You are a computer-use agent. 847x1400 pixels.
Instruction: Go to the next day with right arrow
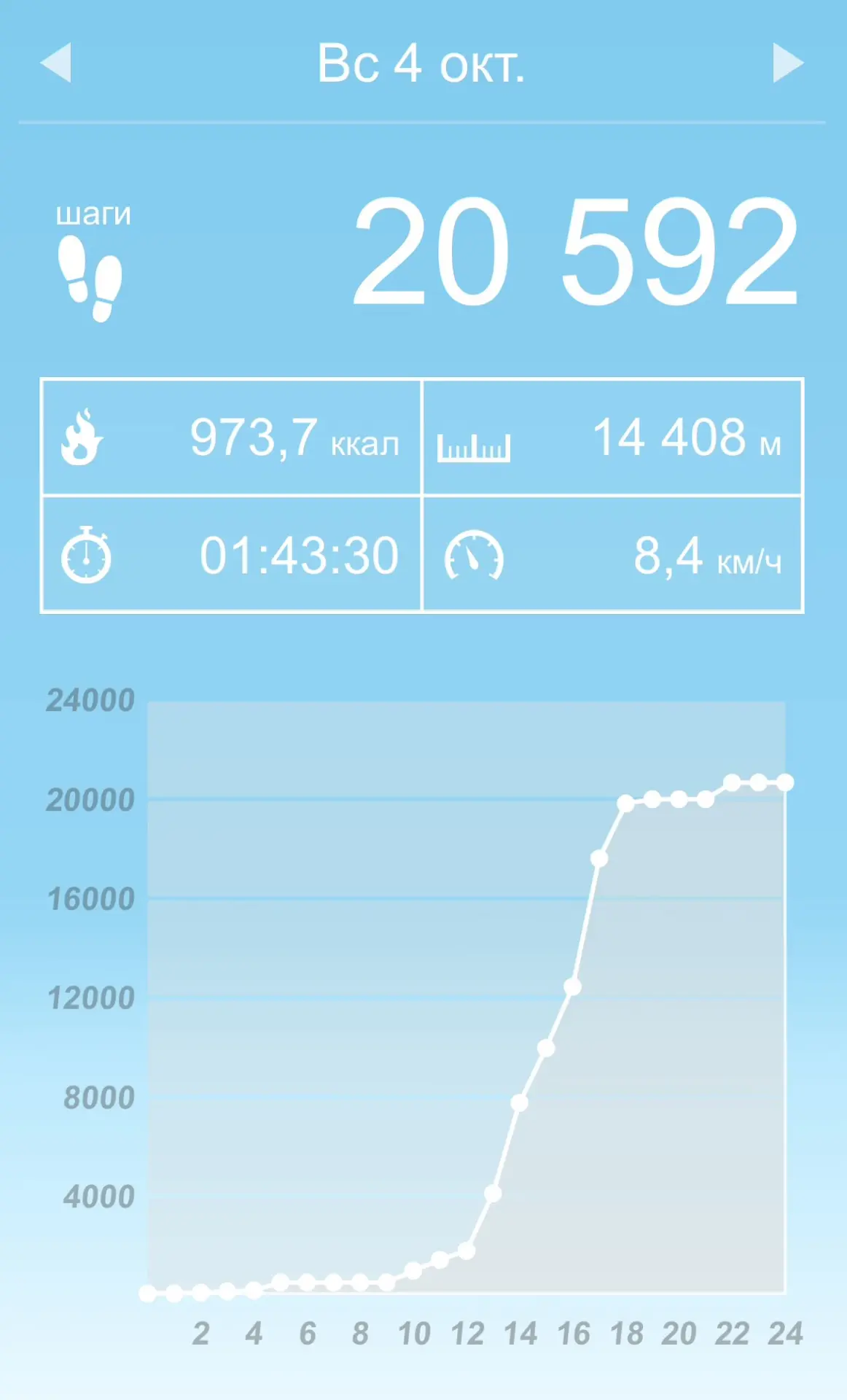(x=789, y=62)
